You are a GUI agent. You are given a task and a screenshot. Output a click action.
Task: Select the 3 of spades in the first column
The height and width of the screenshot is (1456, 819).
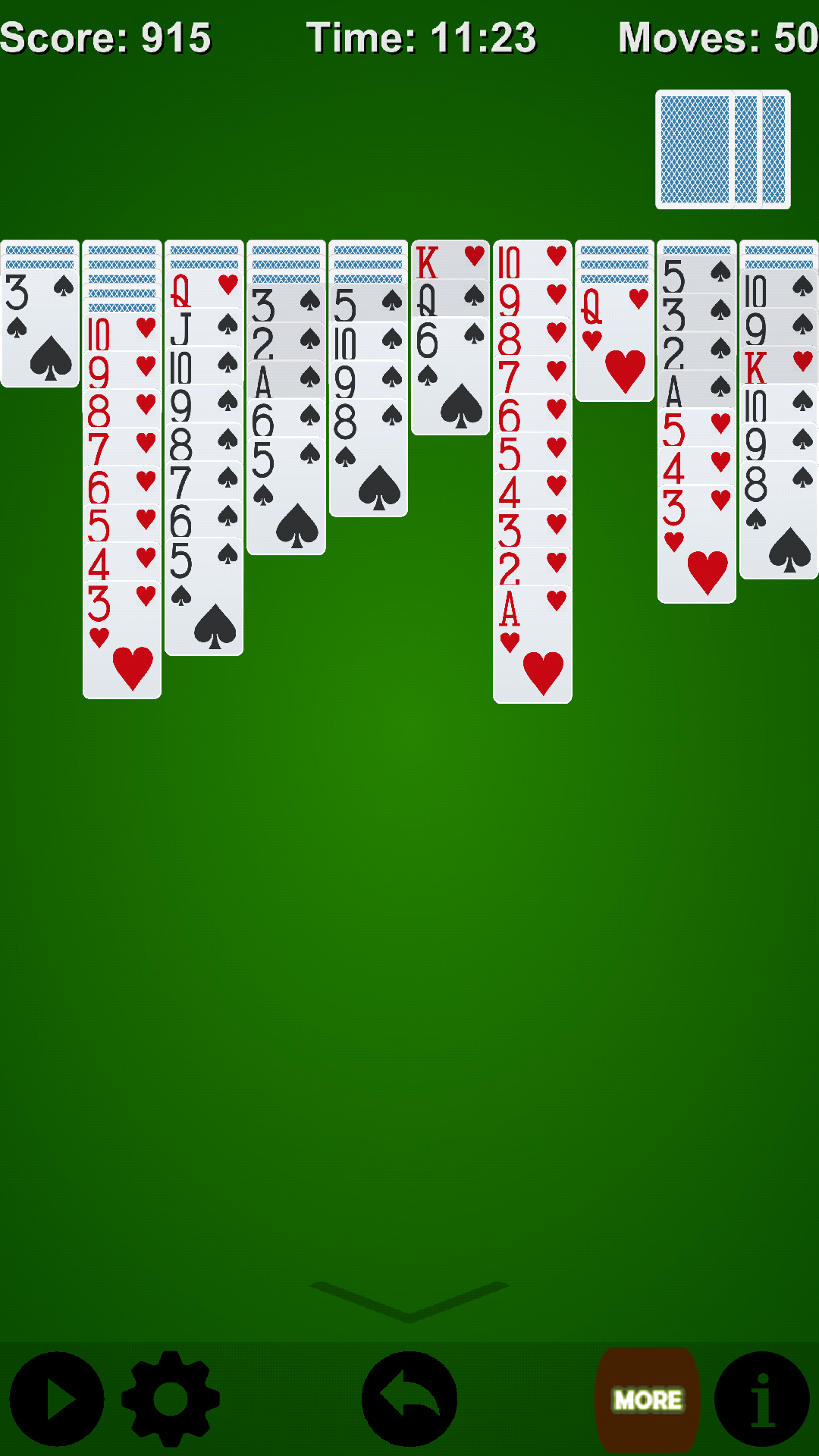(x=39, y=326)
